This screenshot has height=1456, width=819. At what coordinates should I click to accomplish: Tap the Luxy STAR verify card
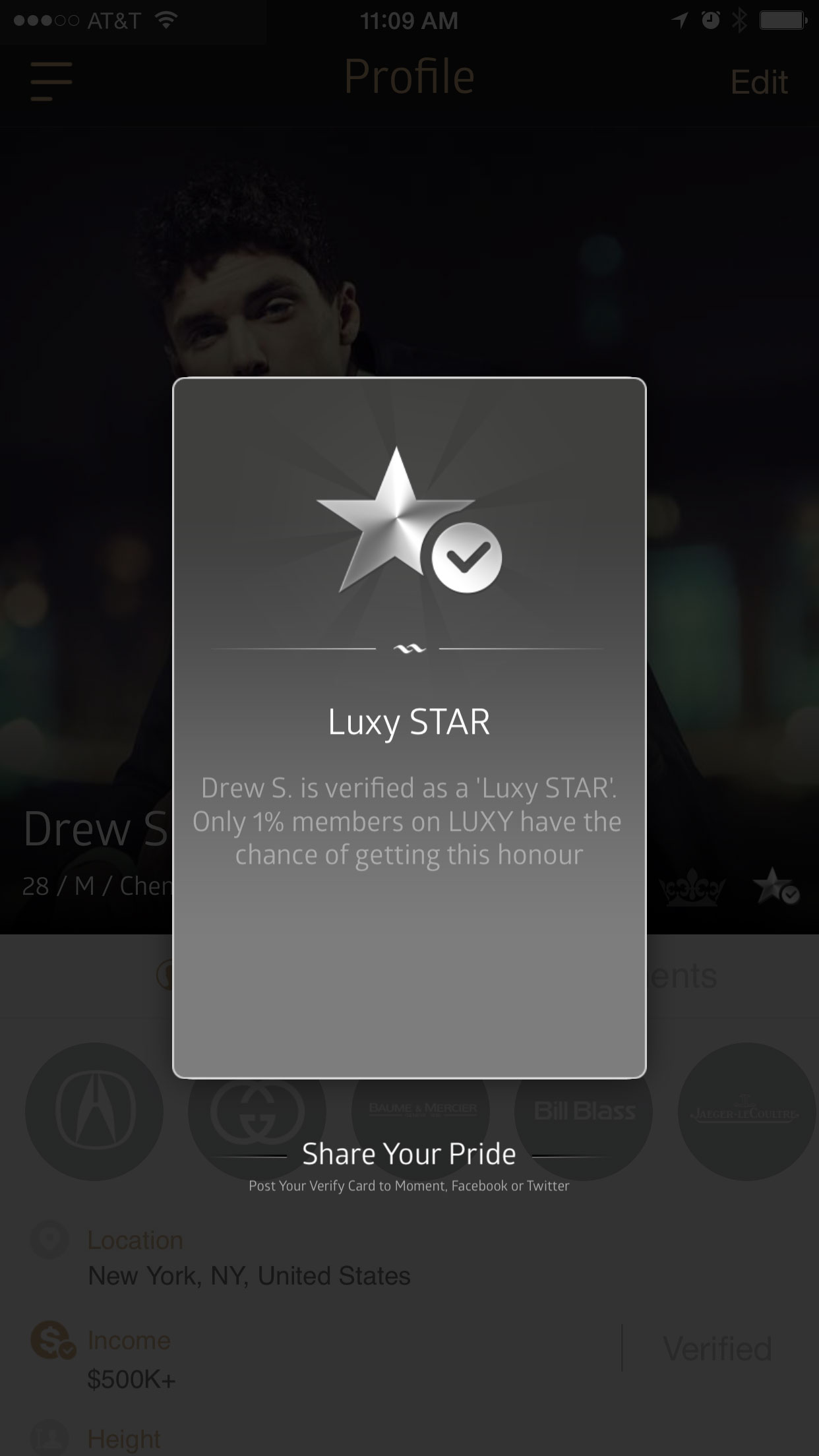(409, 727)
